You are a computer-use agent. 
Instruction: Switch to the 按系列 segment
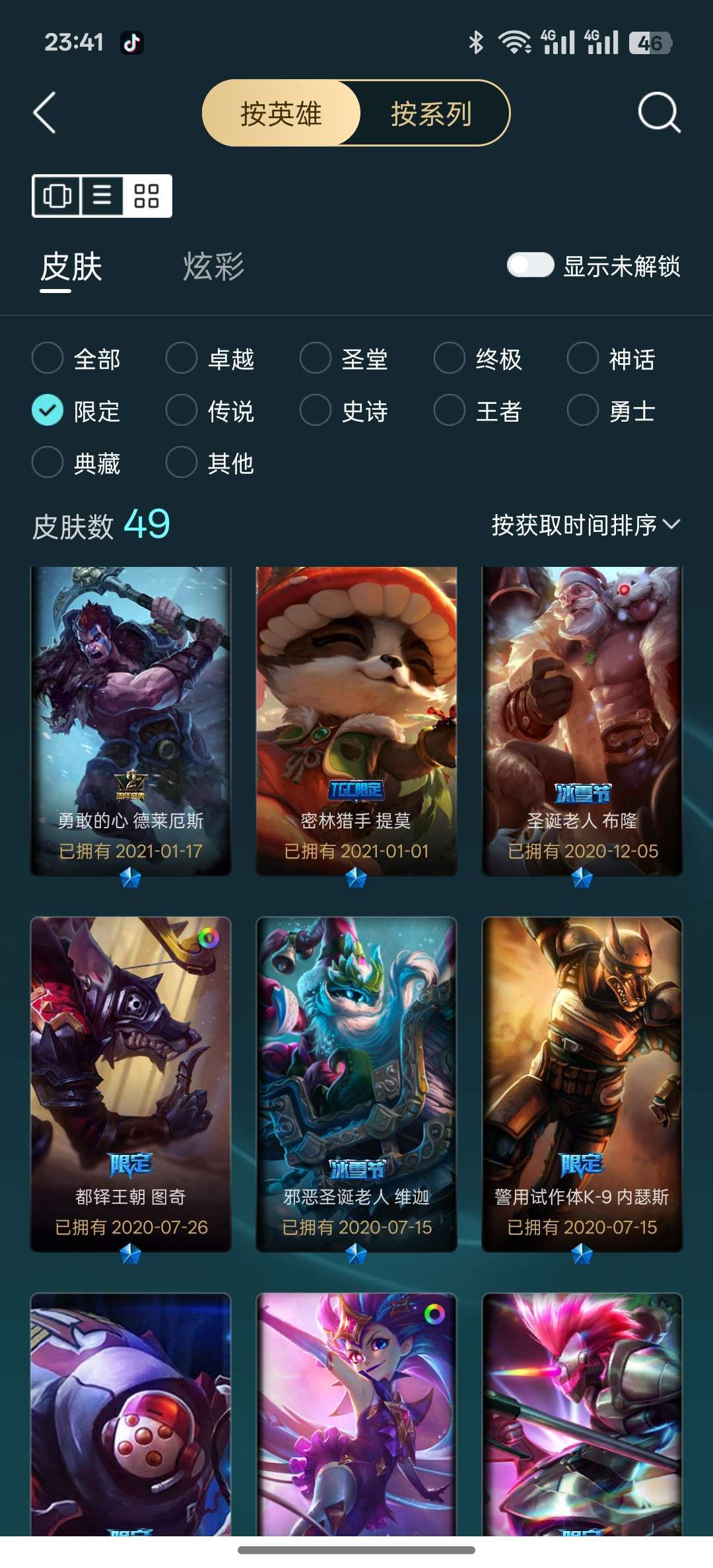(432, 114)
